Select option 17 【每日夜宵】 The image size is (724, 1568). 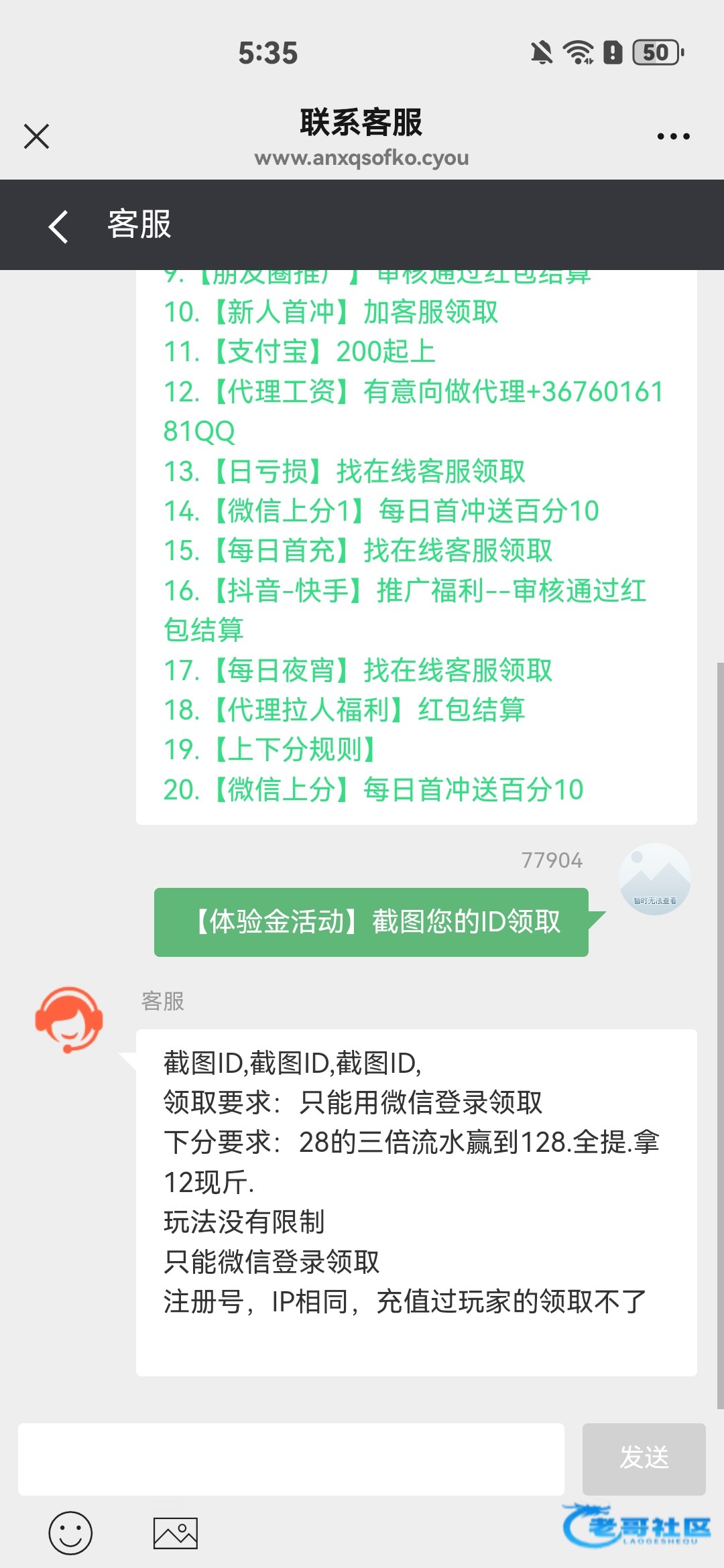click(358, 670)
